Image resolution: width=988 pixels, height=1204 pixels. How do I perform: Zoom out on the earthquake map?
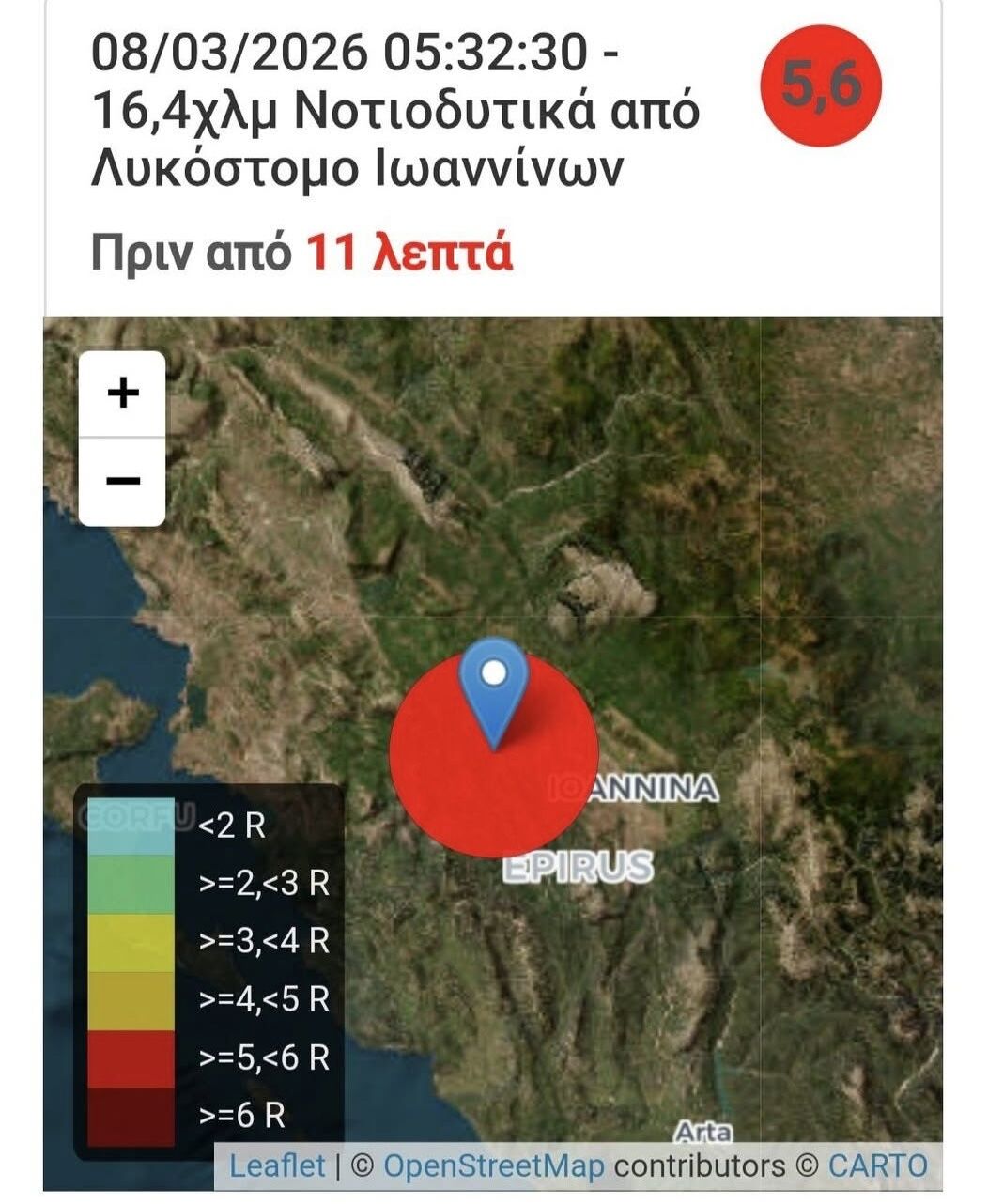coord(122,482)
